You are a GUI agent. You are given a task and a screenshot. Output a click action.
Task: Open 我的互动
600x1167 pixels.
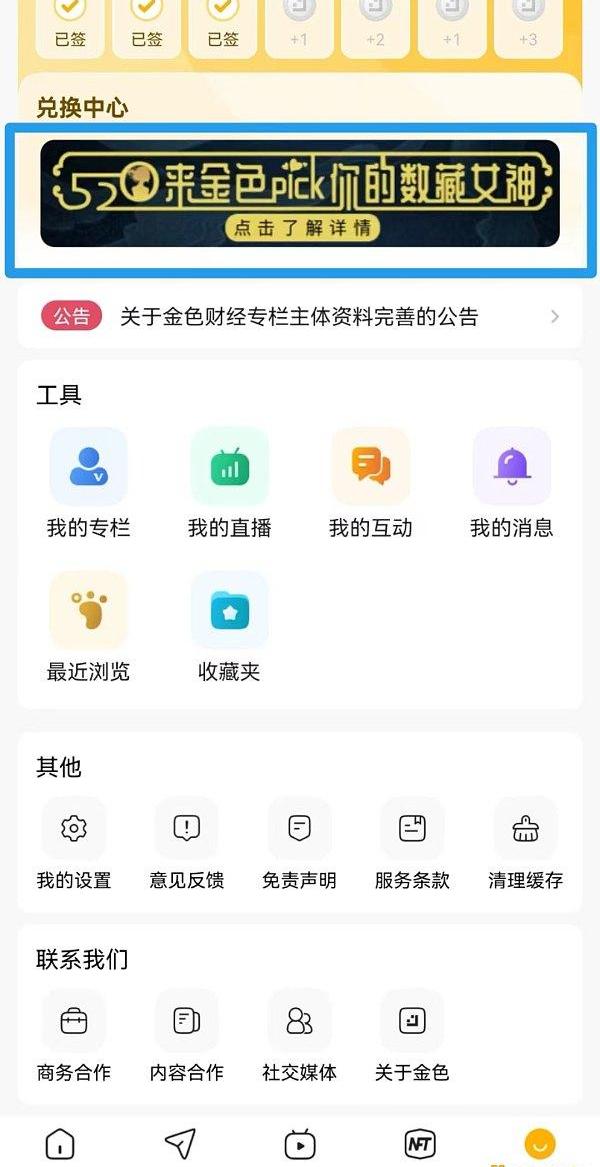point(371,484)
